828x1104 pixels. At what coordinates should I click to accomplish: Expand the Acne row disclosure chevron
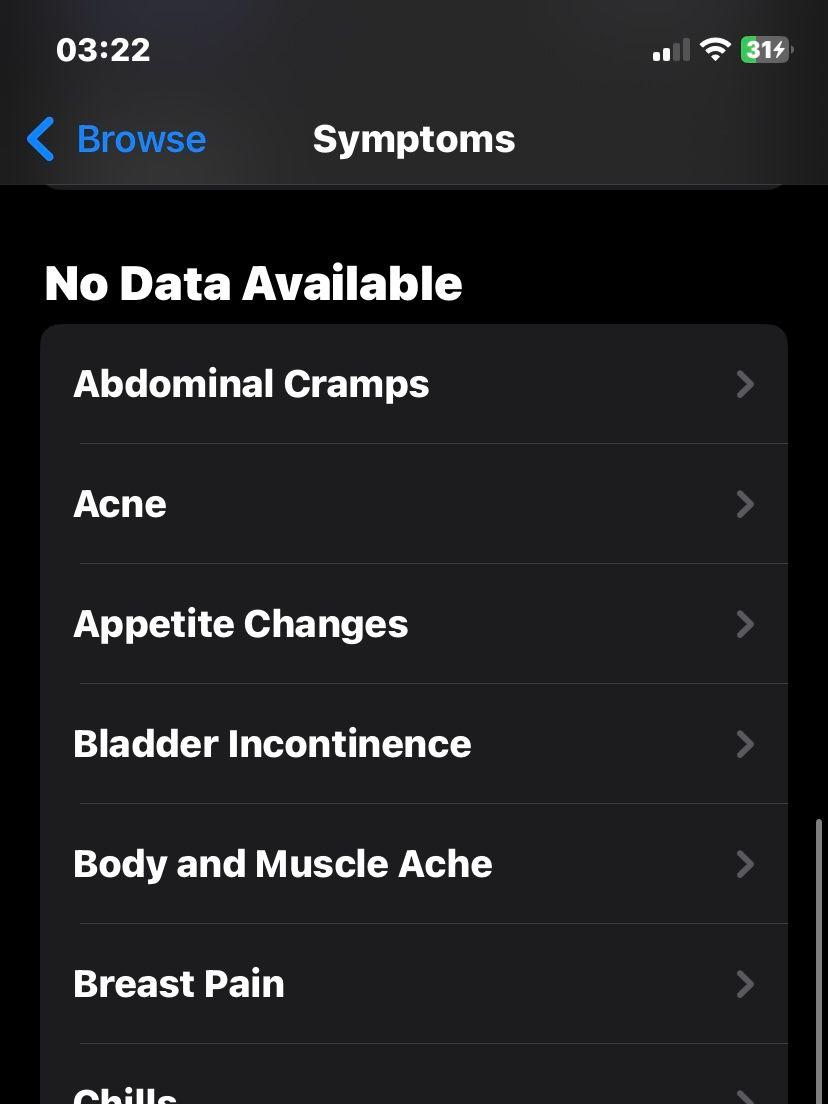[745, 504]
